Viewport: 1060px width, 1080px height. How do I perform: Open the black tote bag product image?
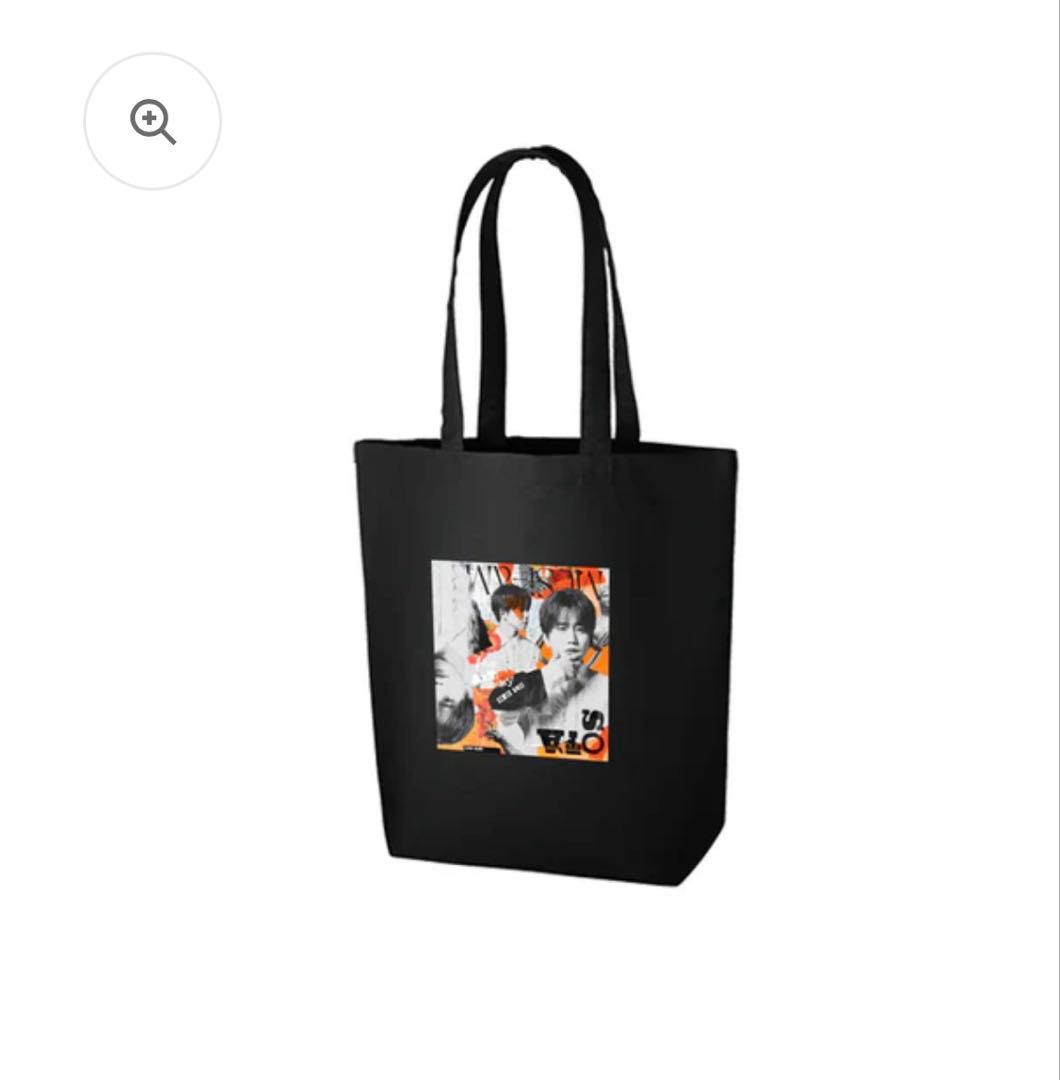[545, 560]
